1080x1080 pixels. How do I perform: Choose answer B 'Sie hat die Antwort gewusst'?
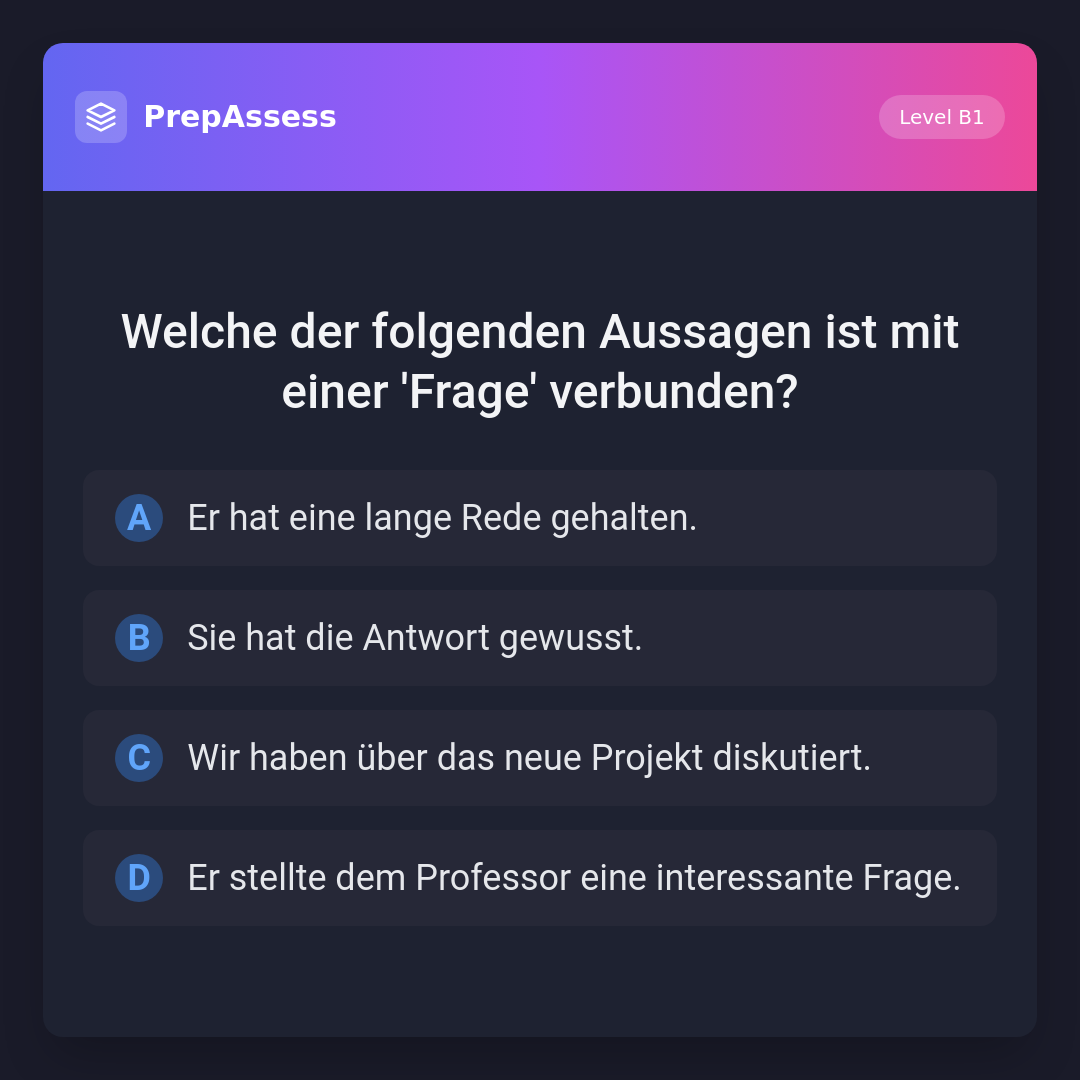(x=540, y=638)
